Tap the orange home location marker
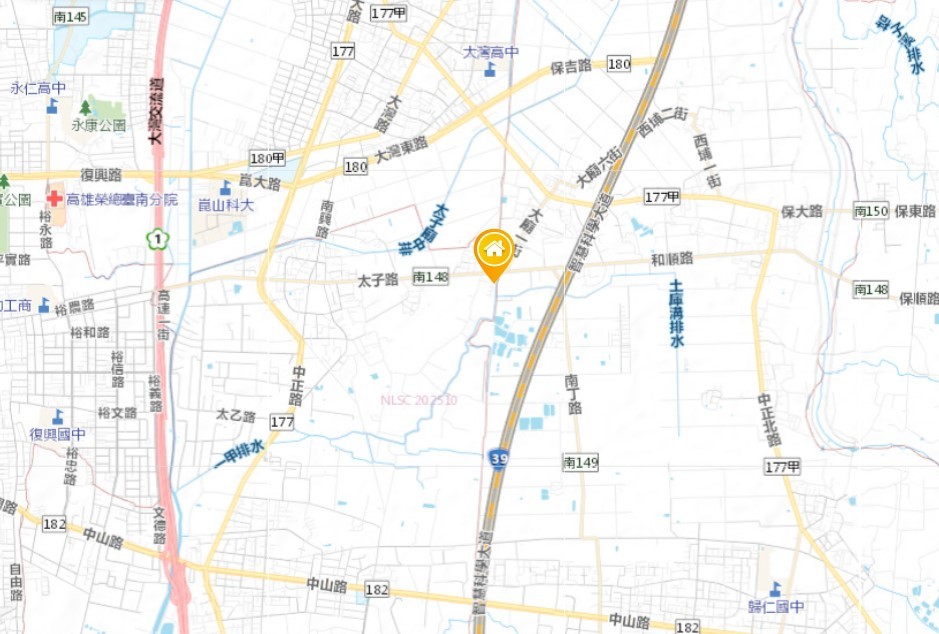Screen dimensions: 939x634 [x=494, y=251]
